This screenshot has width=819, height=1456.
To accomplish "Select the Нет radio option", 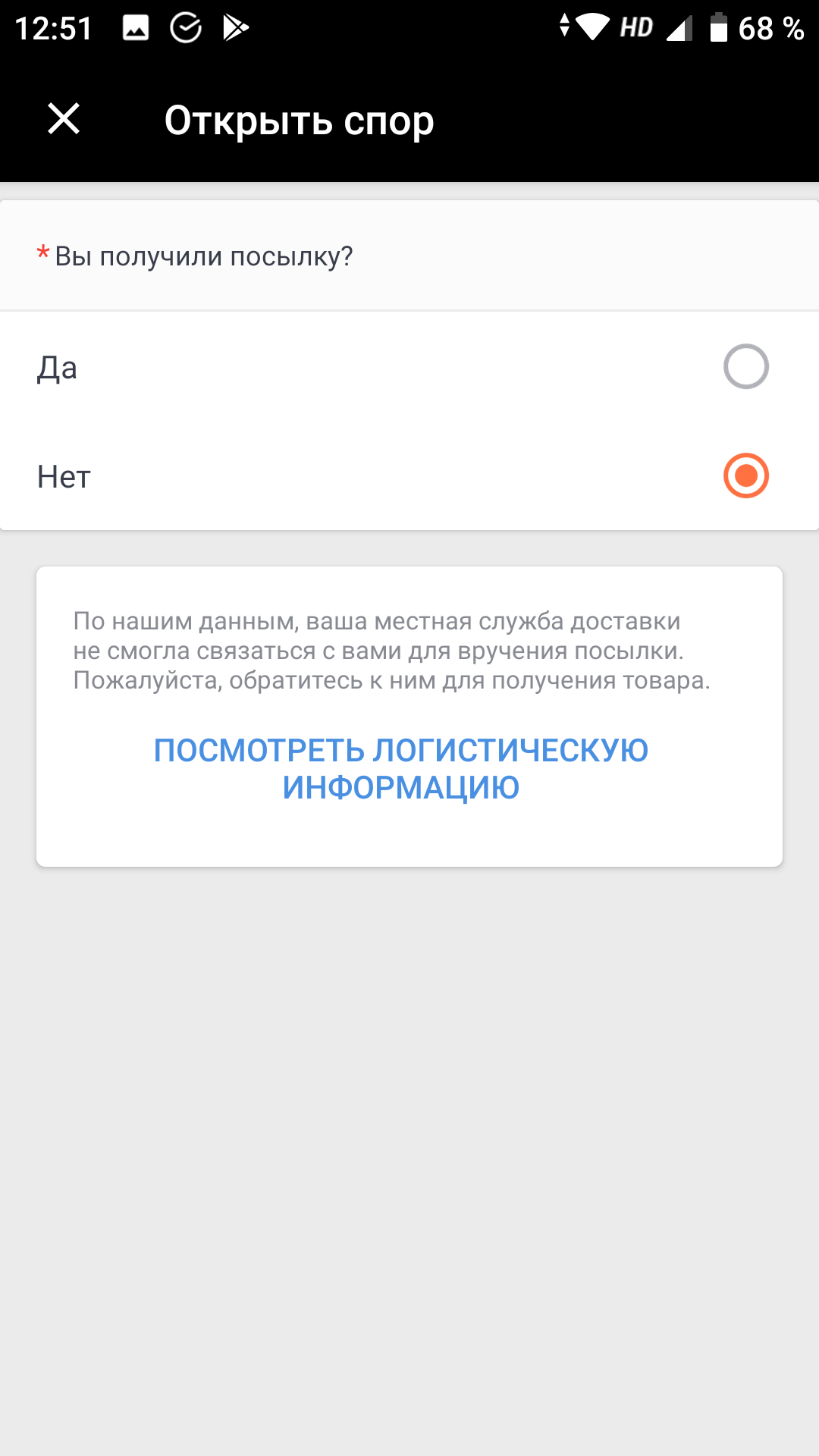I will click(745, 476).
